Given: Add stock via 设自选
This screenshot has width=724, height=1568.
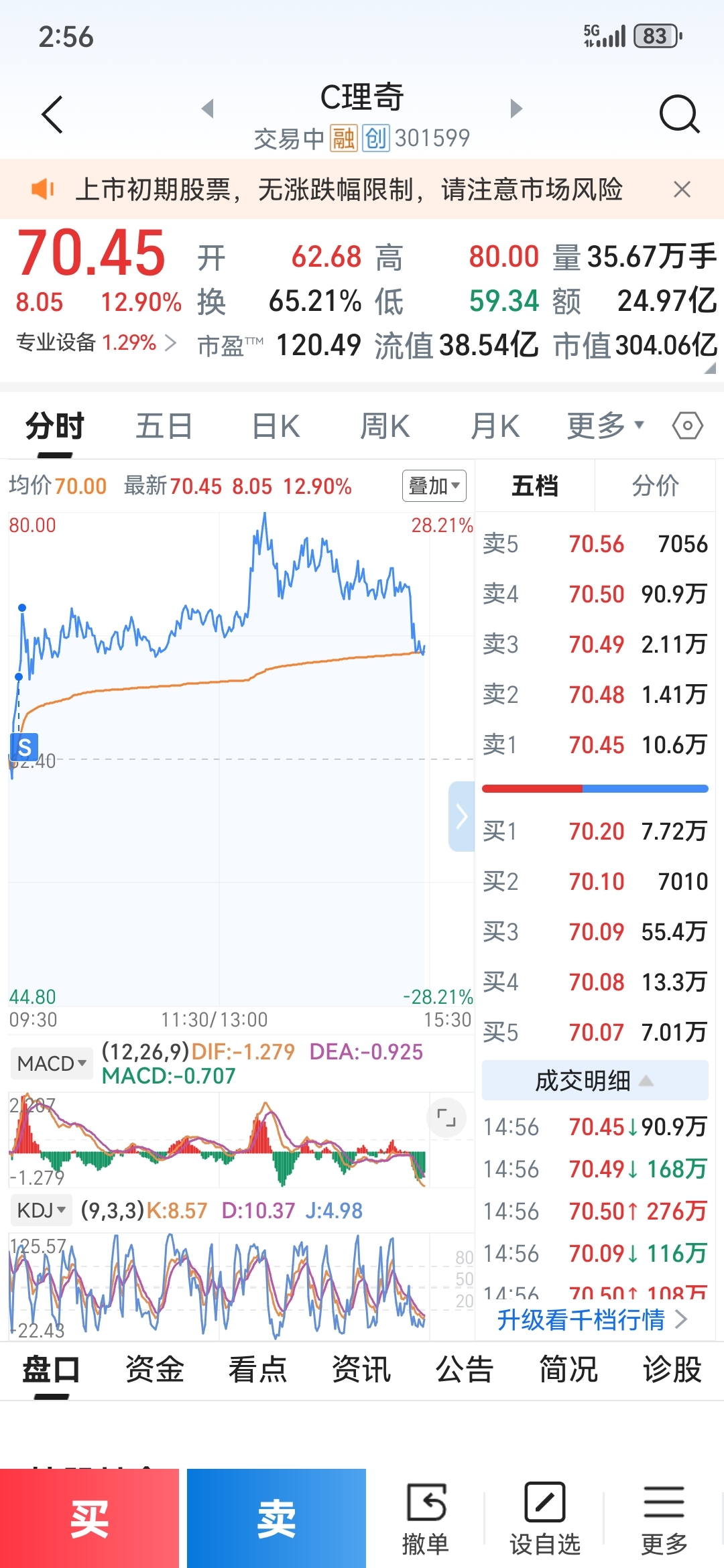Looking at the screenshot, I should (545, 1520).
